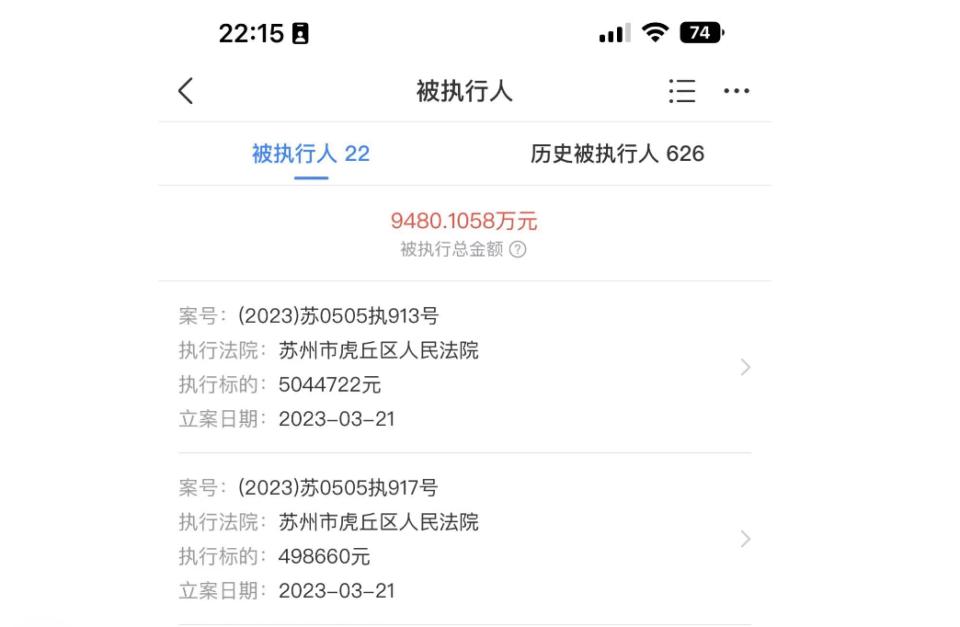Select the 被执行人 22 tab
This screenshot has height=627, width=960.
click(311, 154)
